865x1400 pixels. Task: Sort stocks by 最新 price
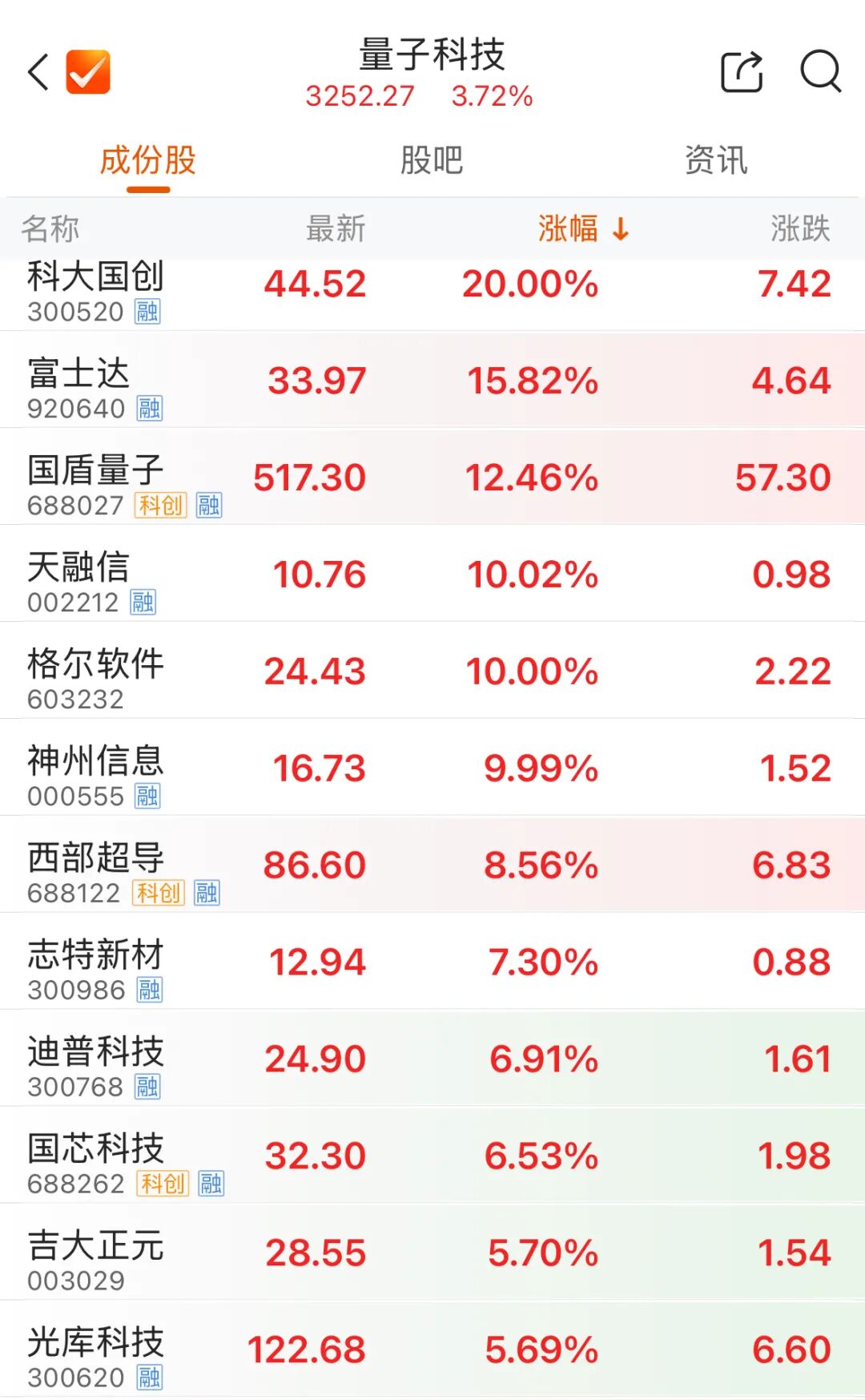pos(336,229)
